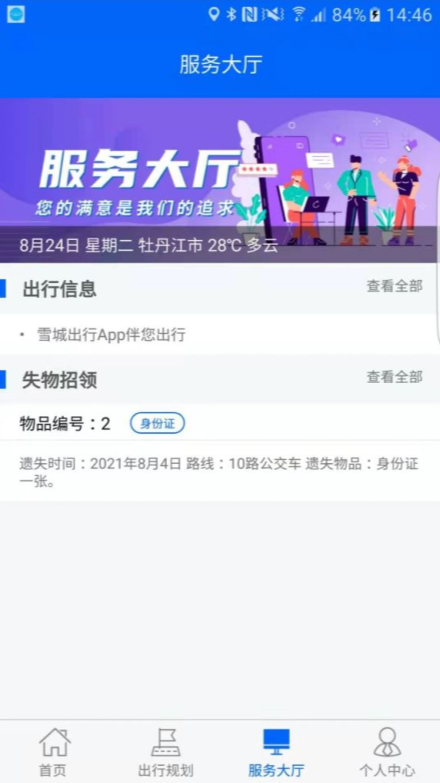Viewport: 440px width, 783px height.
Task: View all under 出行信息
Action: click(x=395, y=286)
